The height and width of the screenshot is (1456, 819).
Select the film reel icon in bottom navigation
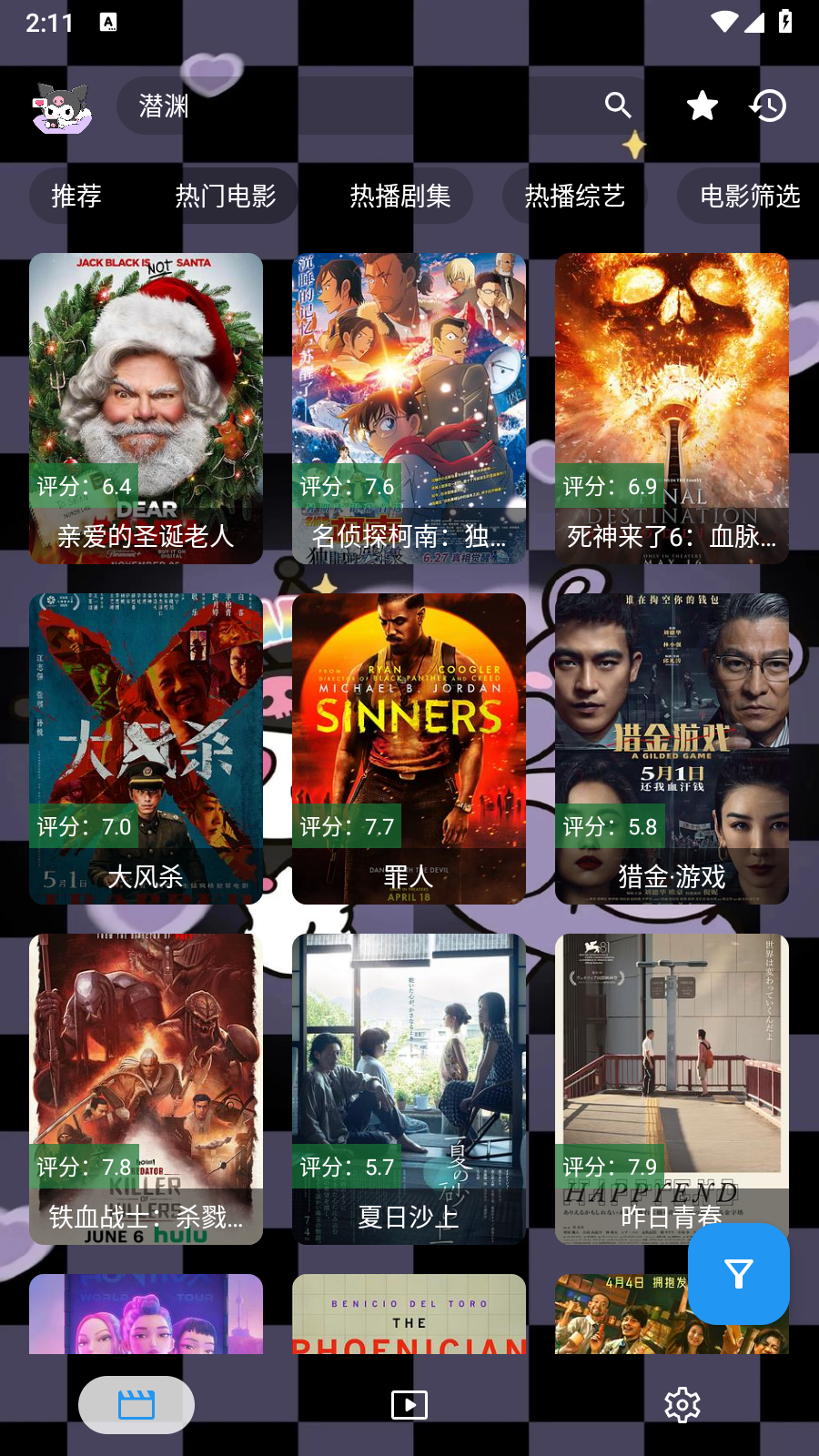click(136, 1404)
